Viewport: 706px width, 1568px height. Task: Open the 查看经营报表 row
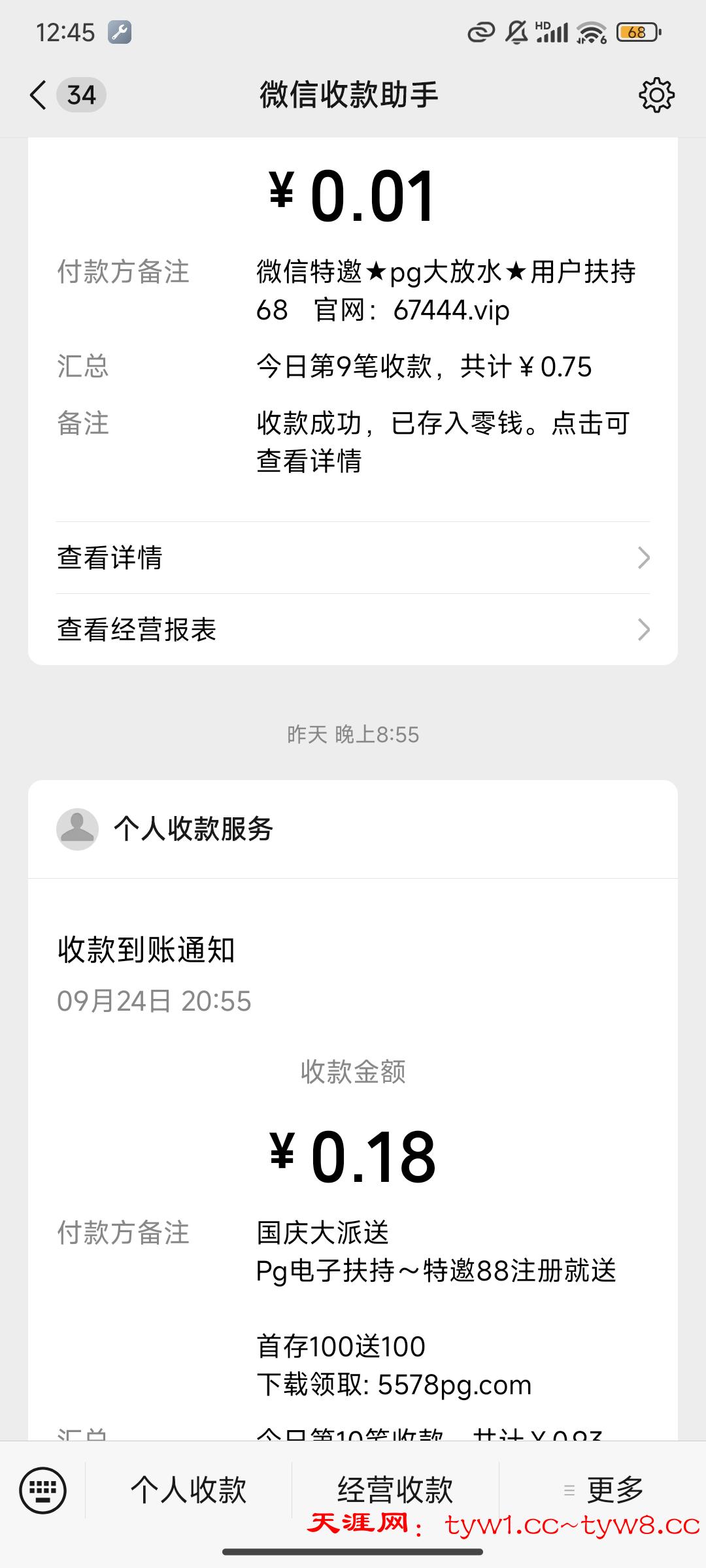353,630
